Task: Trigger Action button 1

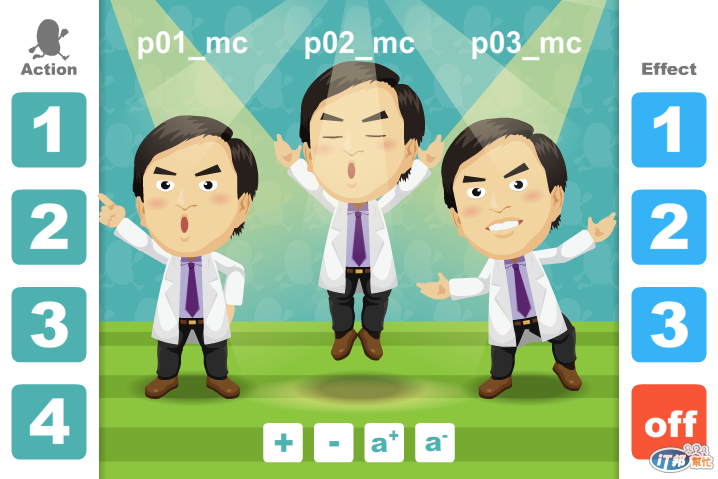Action: click(49, 130)
